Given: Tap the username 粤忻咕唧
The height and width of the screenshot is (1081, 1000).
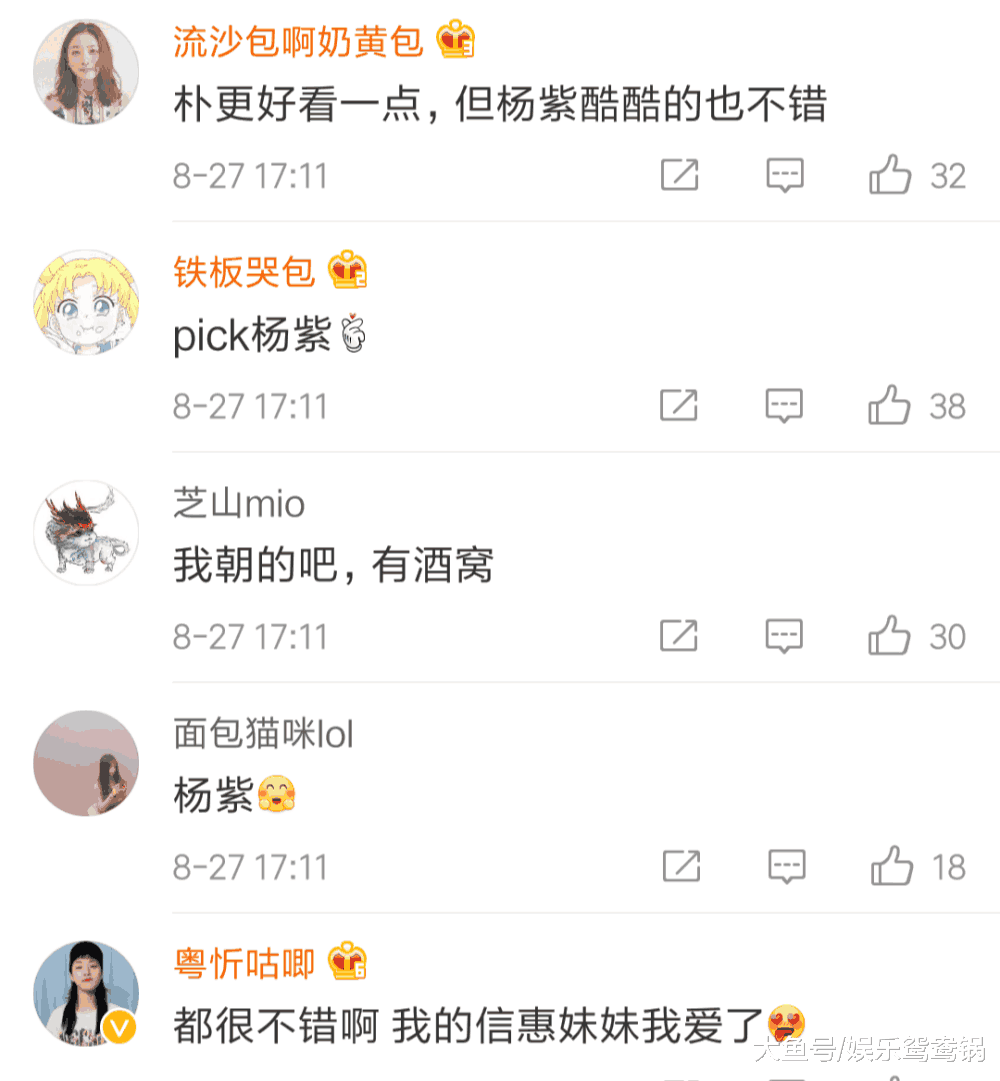Looking at the screenshot, I should pos(244,963).
